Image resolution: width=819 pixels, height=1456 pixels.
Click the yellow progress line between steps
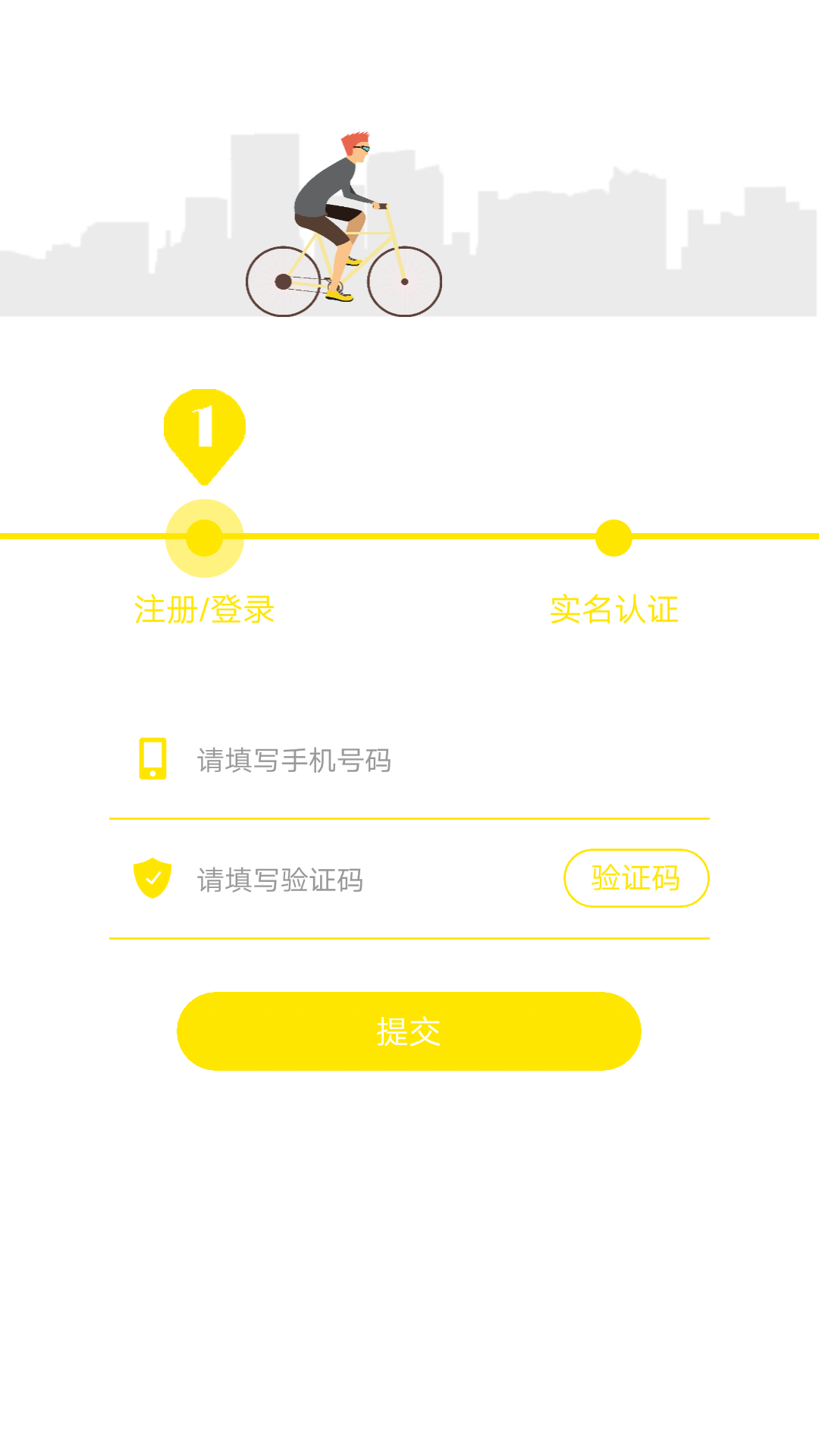[x=409, y=537]
